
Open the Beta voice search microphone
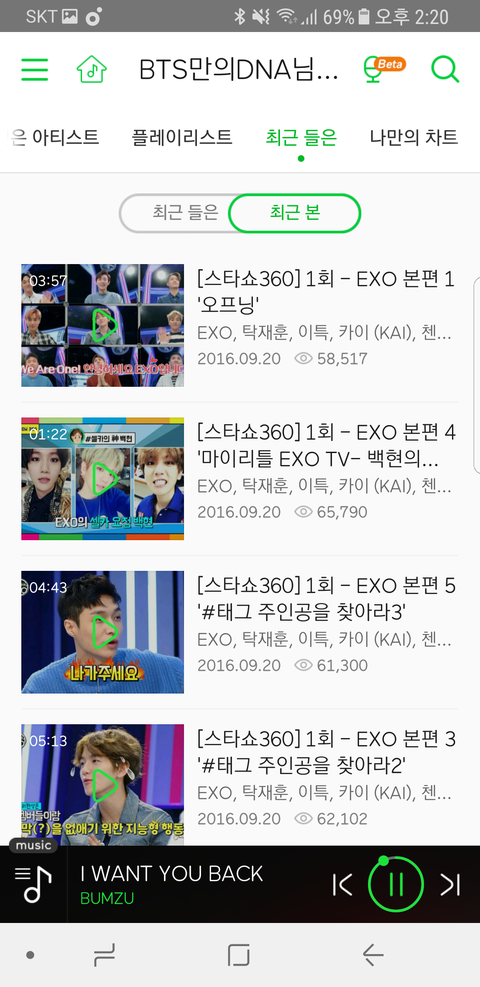coord(383,69)
